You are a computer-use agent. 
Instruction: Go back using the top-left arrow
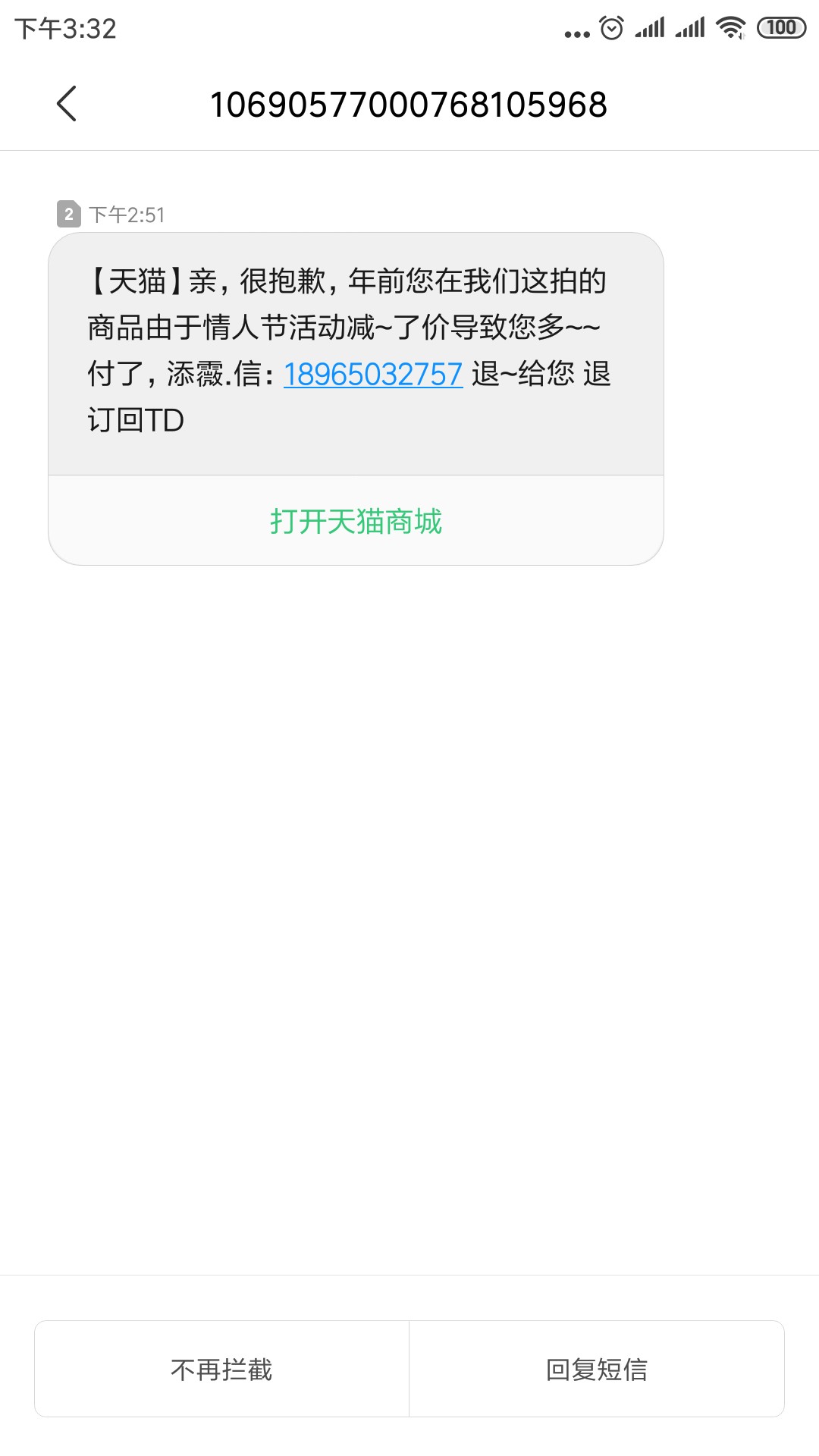(67, 104)
